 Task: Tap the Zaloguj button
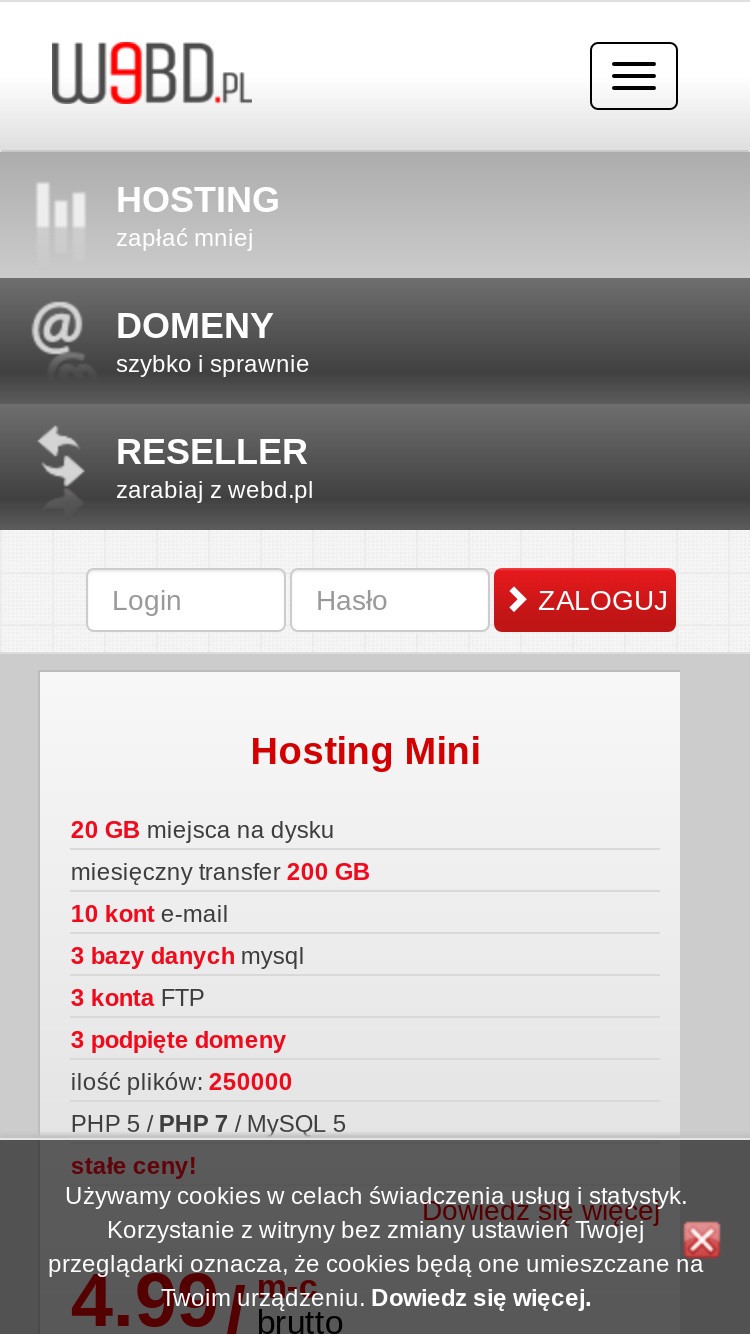585,600
